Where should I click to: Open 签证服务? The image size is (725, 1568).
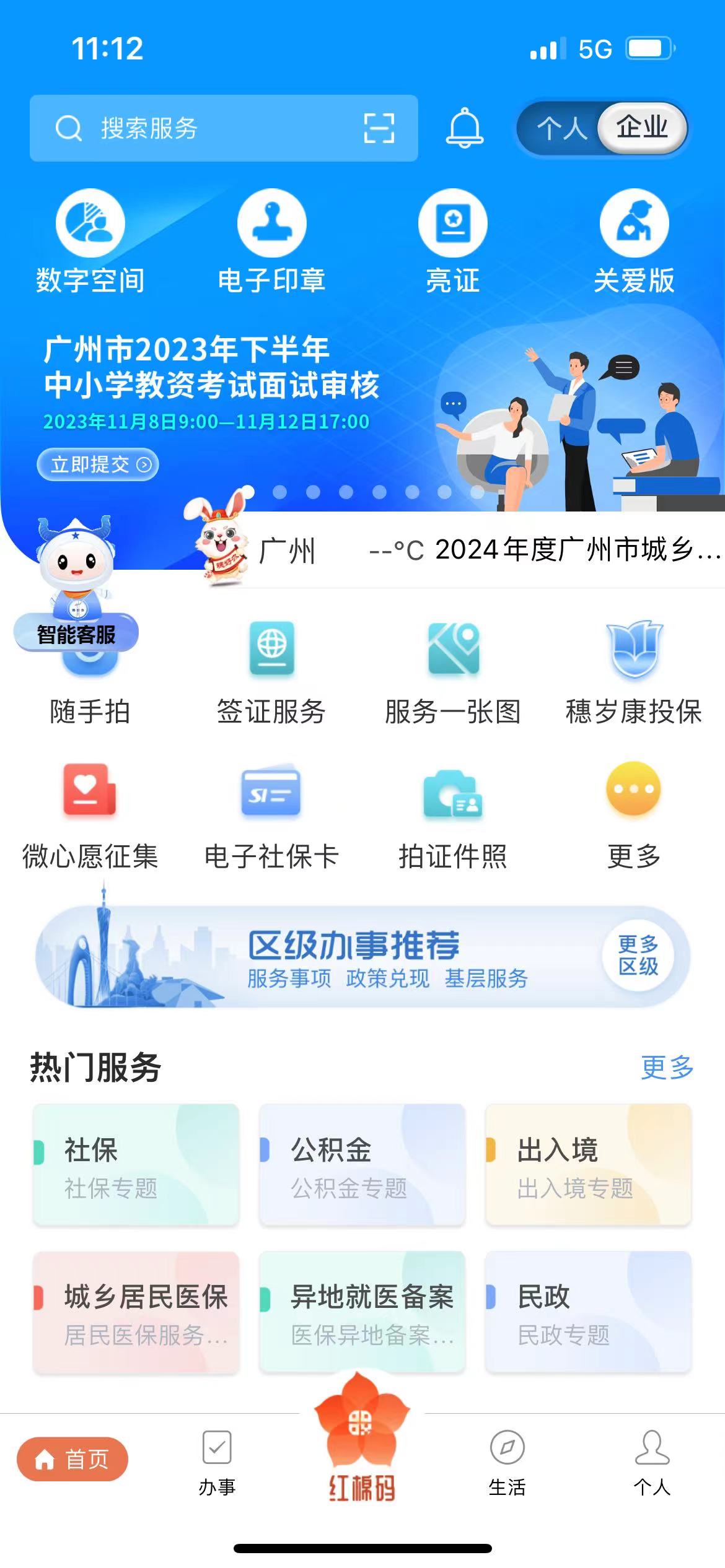tap(271, 672)
